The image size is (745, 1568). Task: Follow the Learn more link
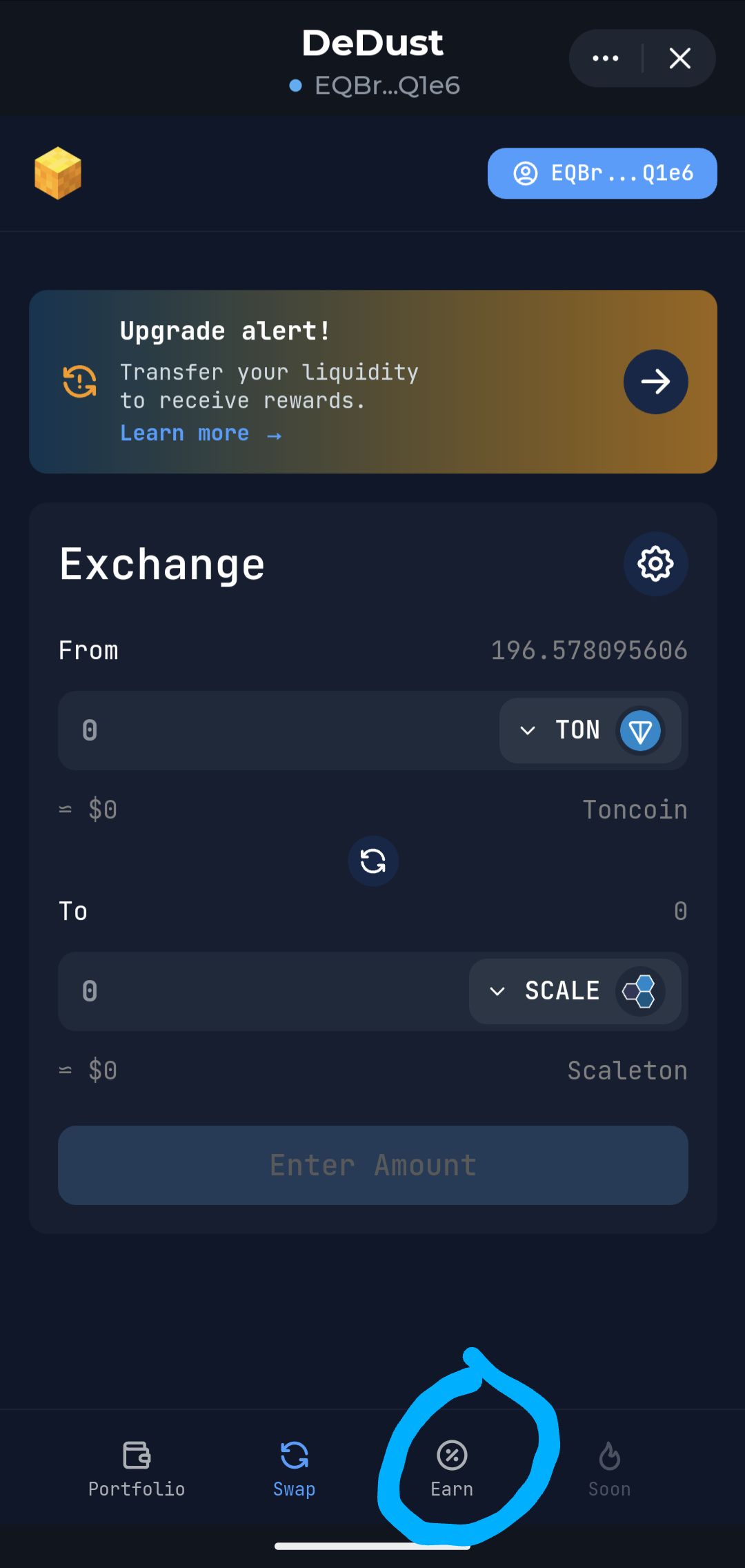(200, 433)
